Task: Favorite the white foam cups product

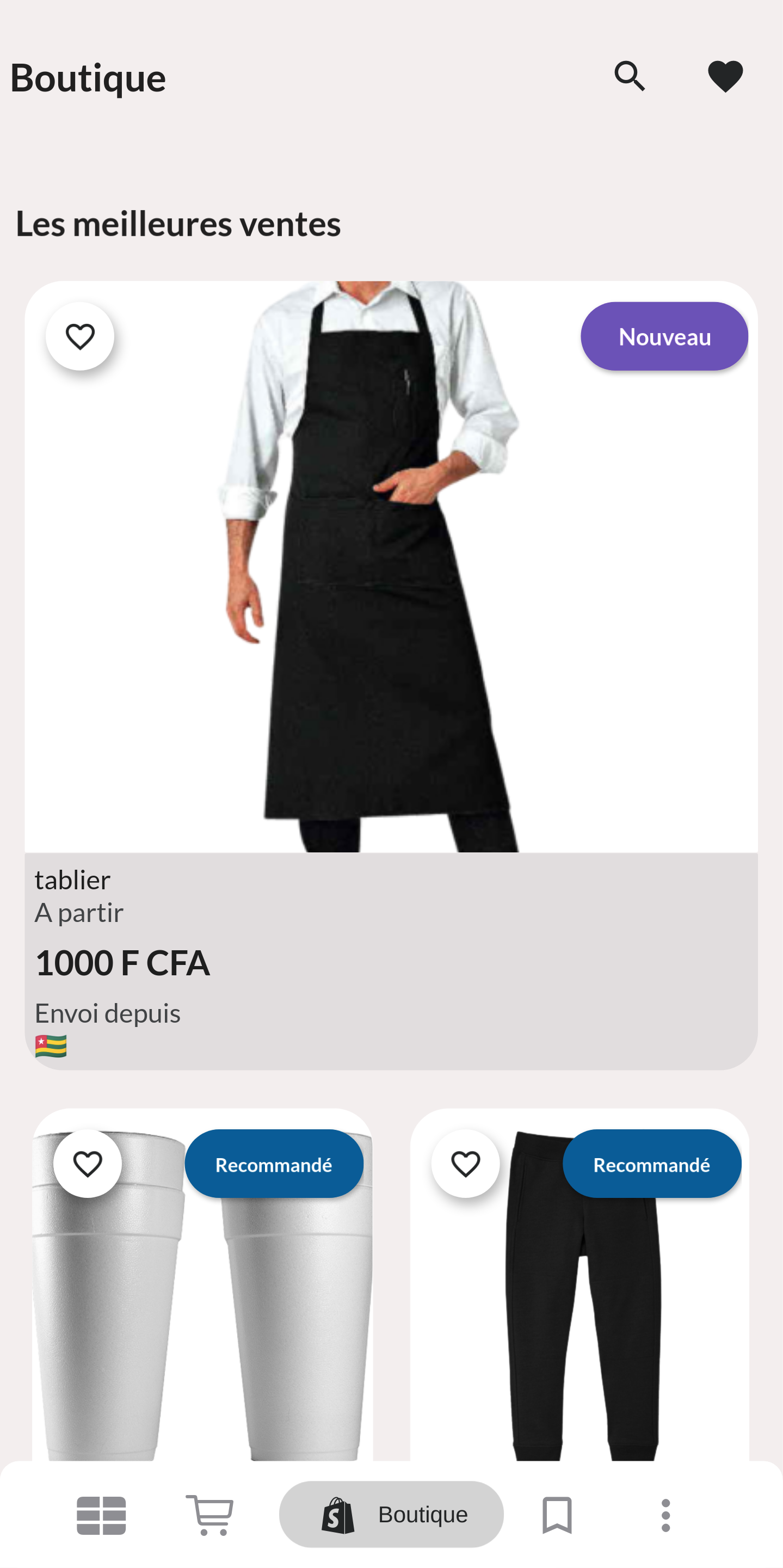Action: [88, 1164]
